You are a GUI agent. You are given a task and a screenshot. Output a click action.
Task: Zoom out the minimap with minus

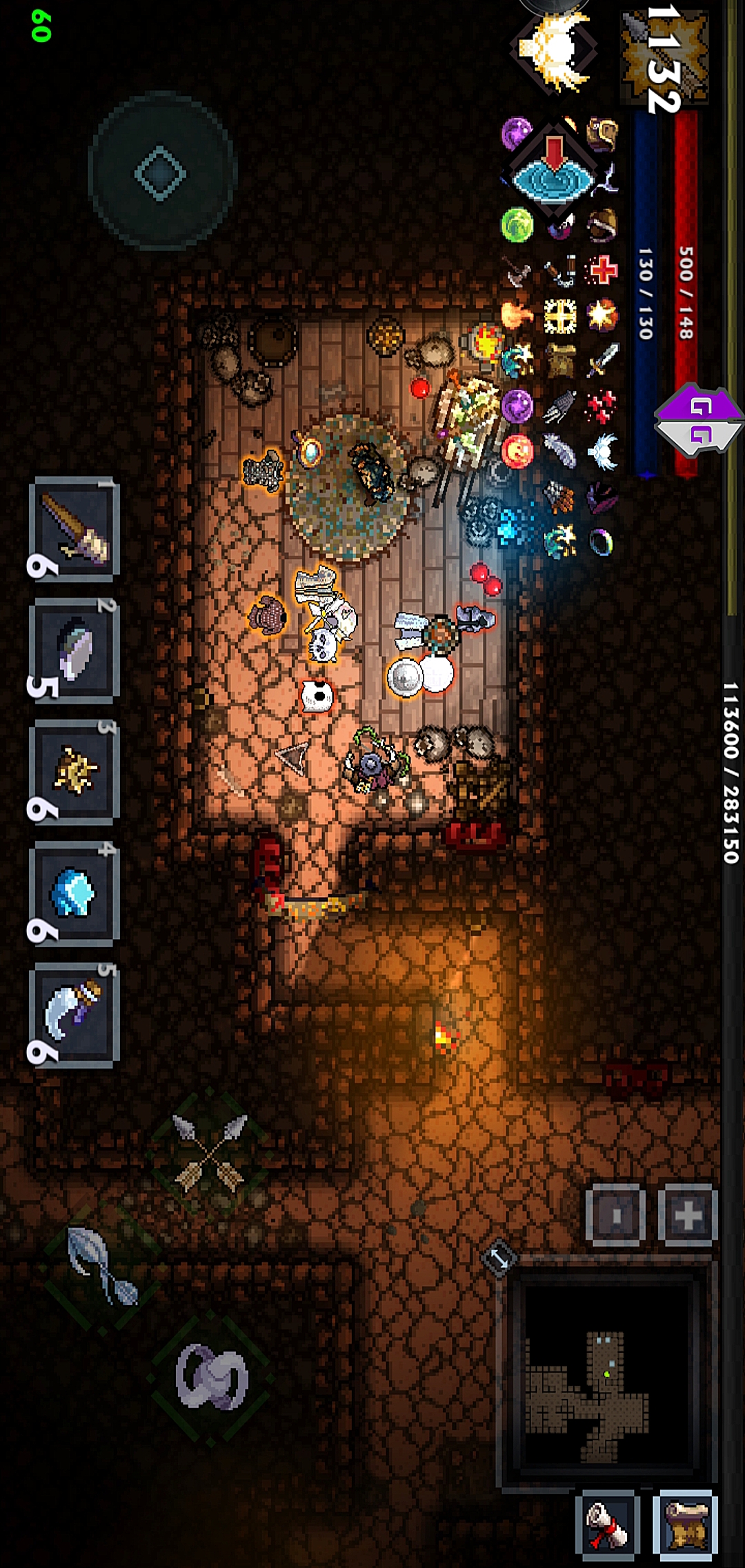[x=615, y=1215]
